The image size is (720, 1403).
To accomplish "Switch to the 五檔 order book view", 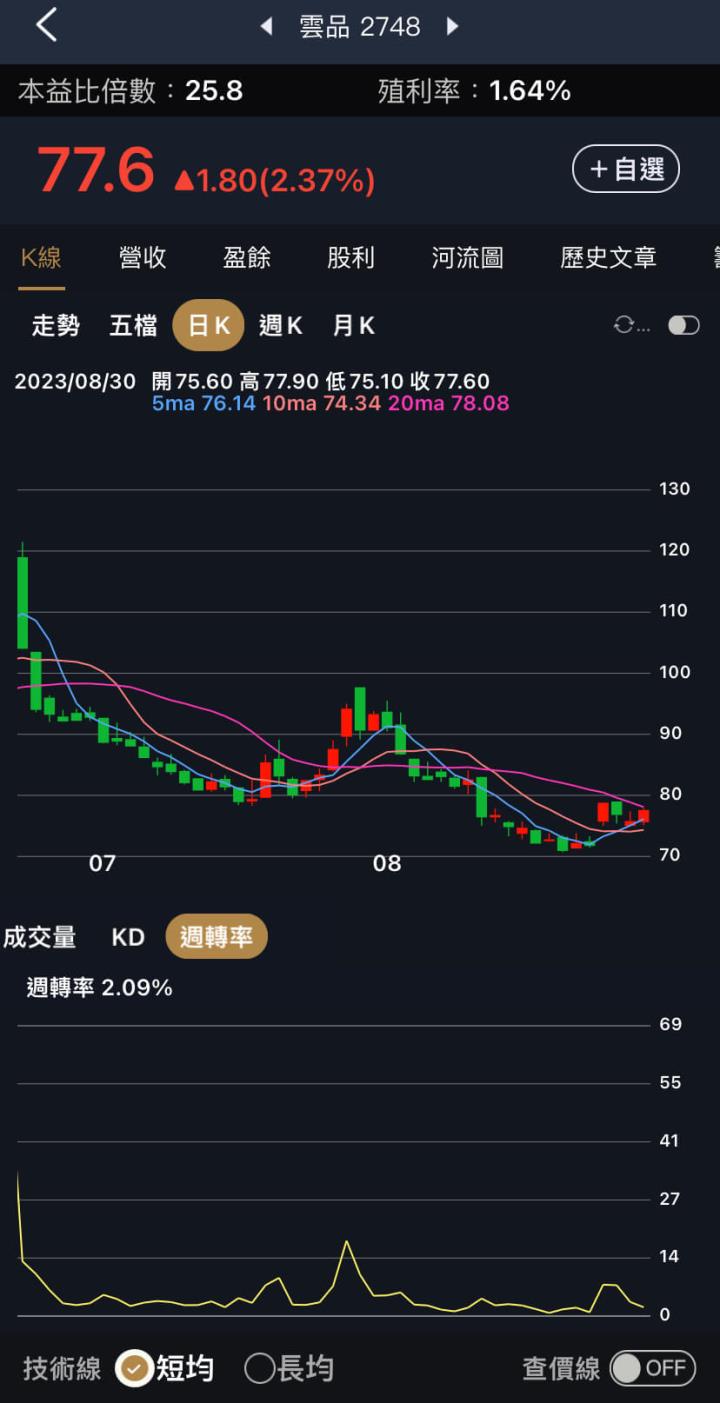I will [133, 324].
